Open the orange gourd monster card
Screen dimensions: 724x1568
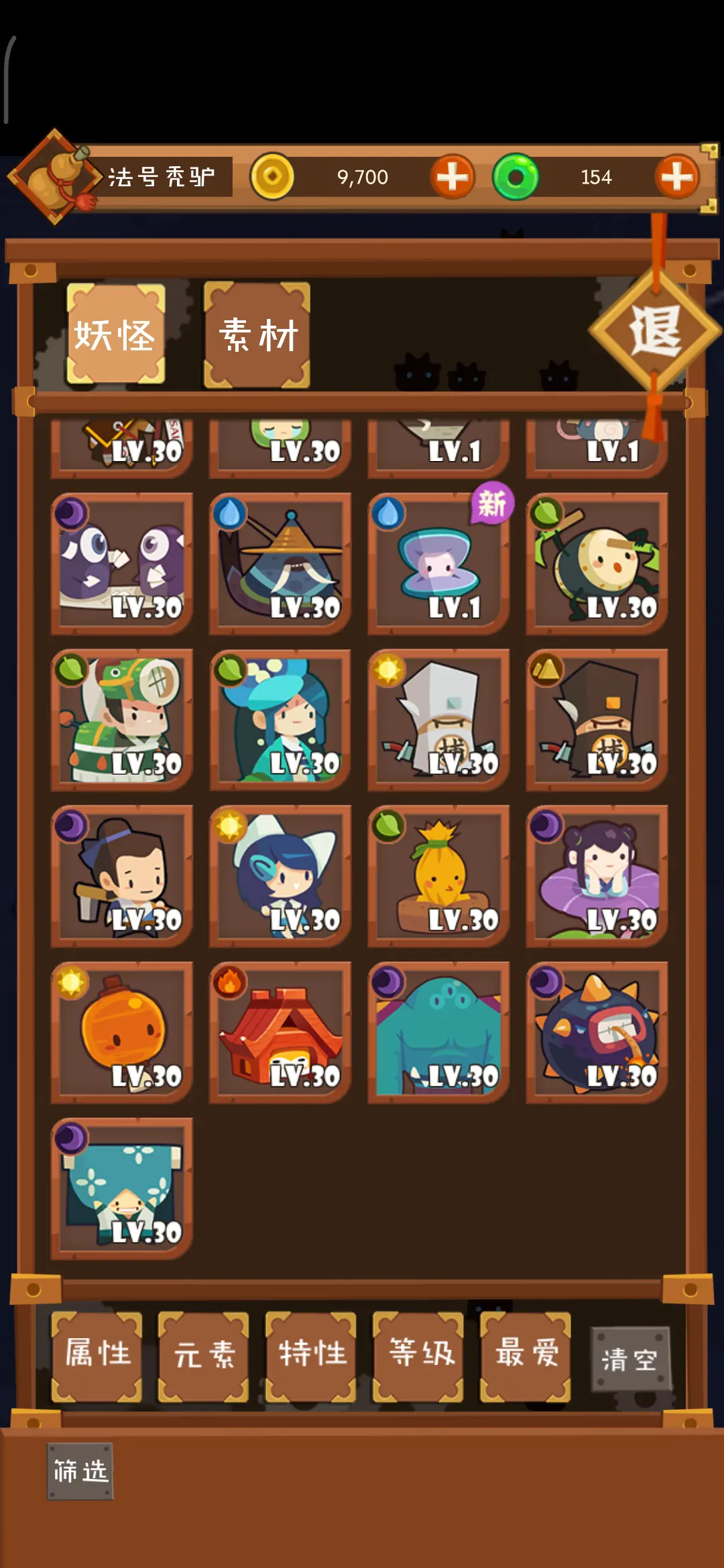[122, 1032]
